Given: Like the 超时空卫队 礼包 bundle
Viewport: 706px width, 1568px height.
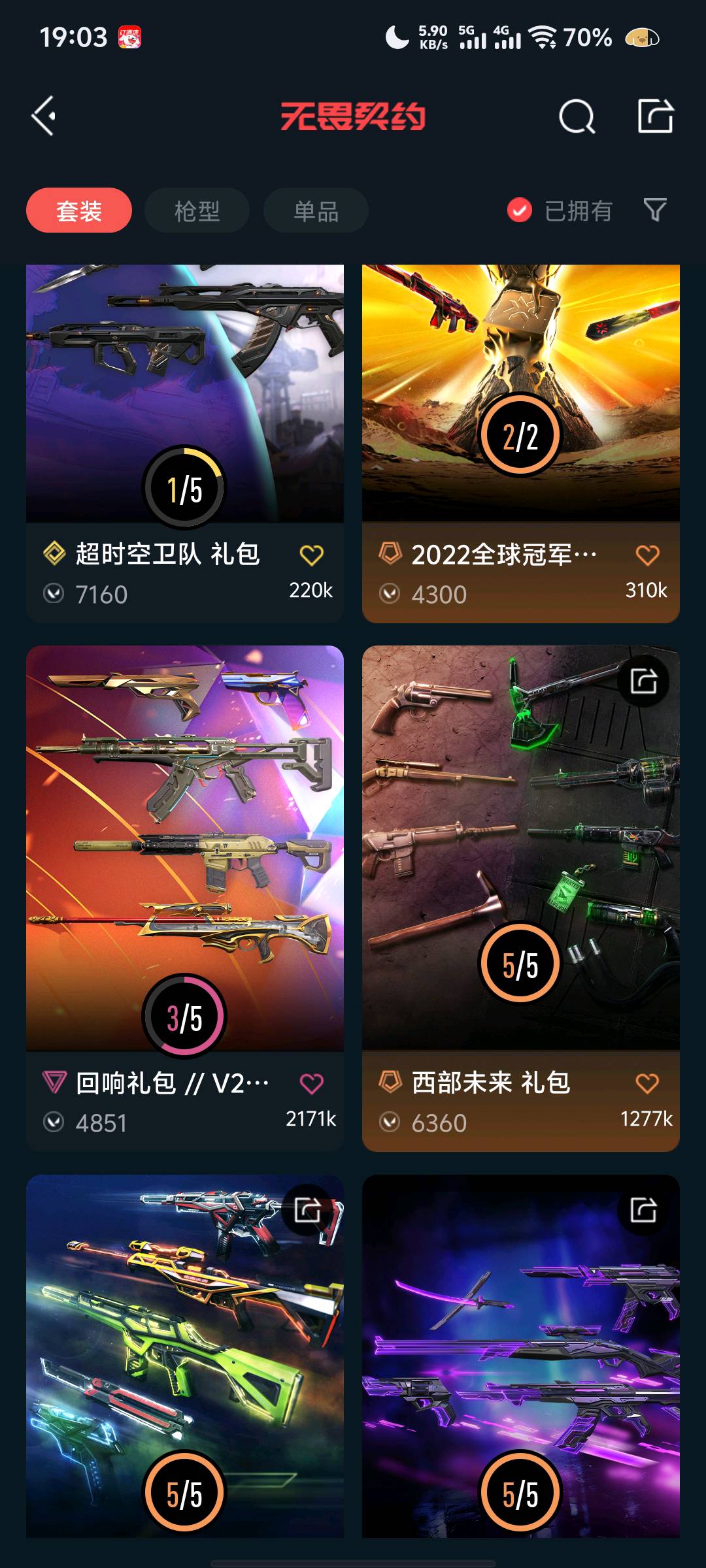Looking at the screenshot, I should point(311,555).
